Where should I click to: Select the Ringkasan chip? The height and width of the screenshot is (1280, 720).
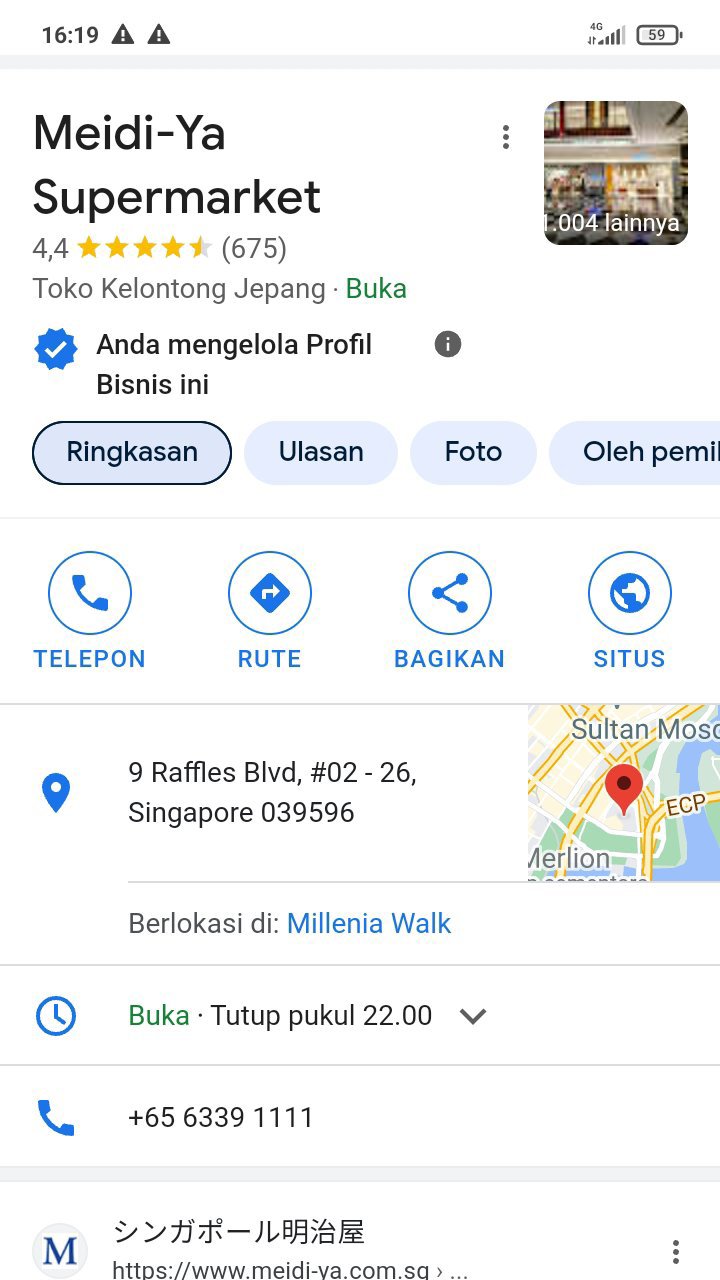point(132,452)
